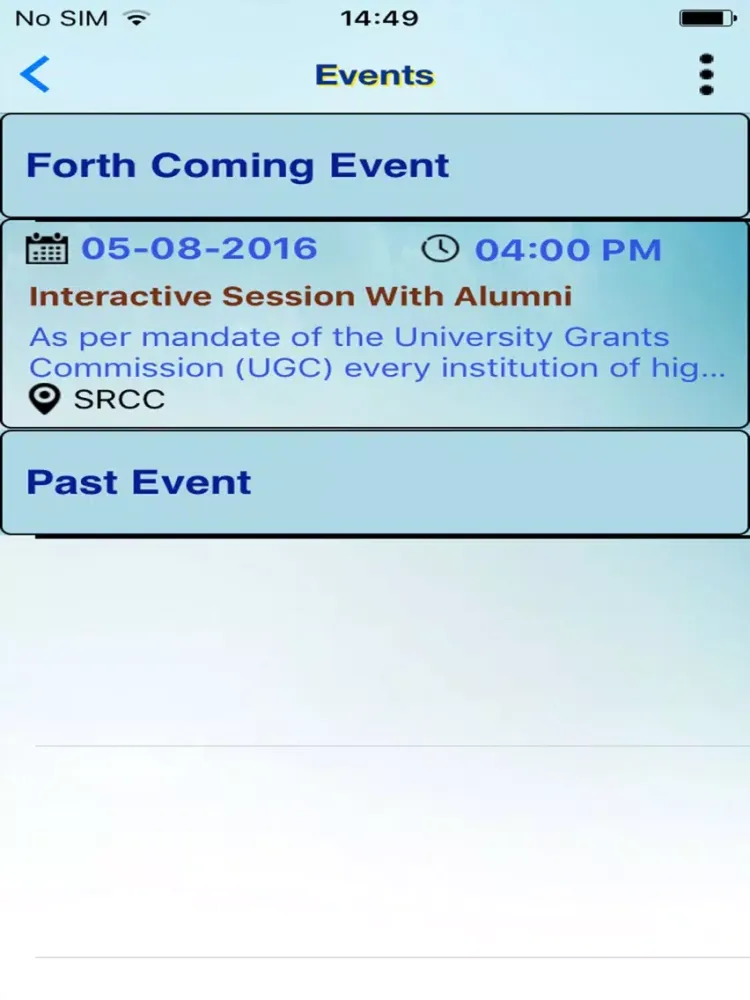Expand the Forth Coming Event section

(374, 166)
